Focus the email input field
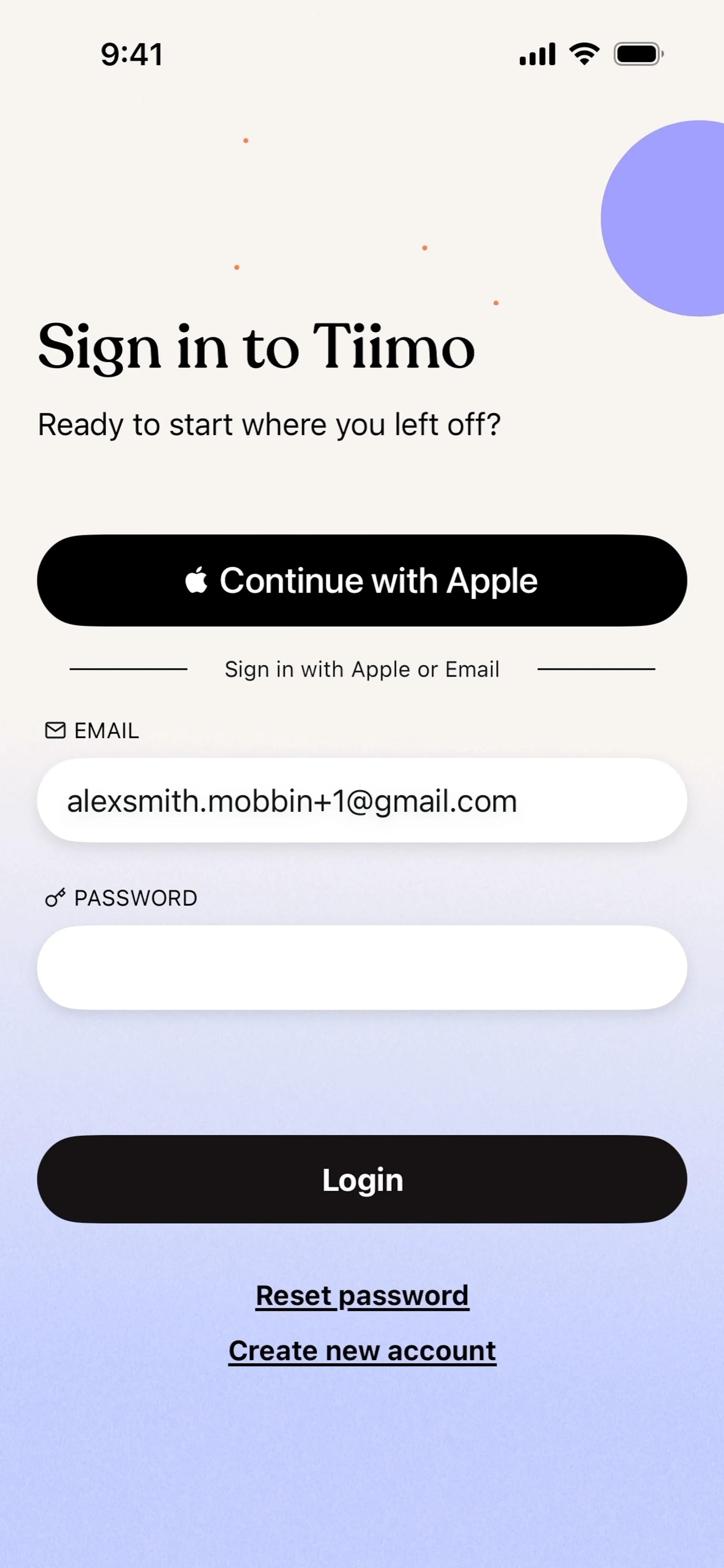The width and height of the screenshot is (724, 1568). tap(362, 800)
